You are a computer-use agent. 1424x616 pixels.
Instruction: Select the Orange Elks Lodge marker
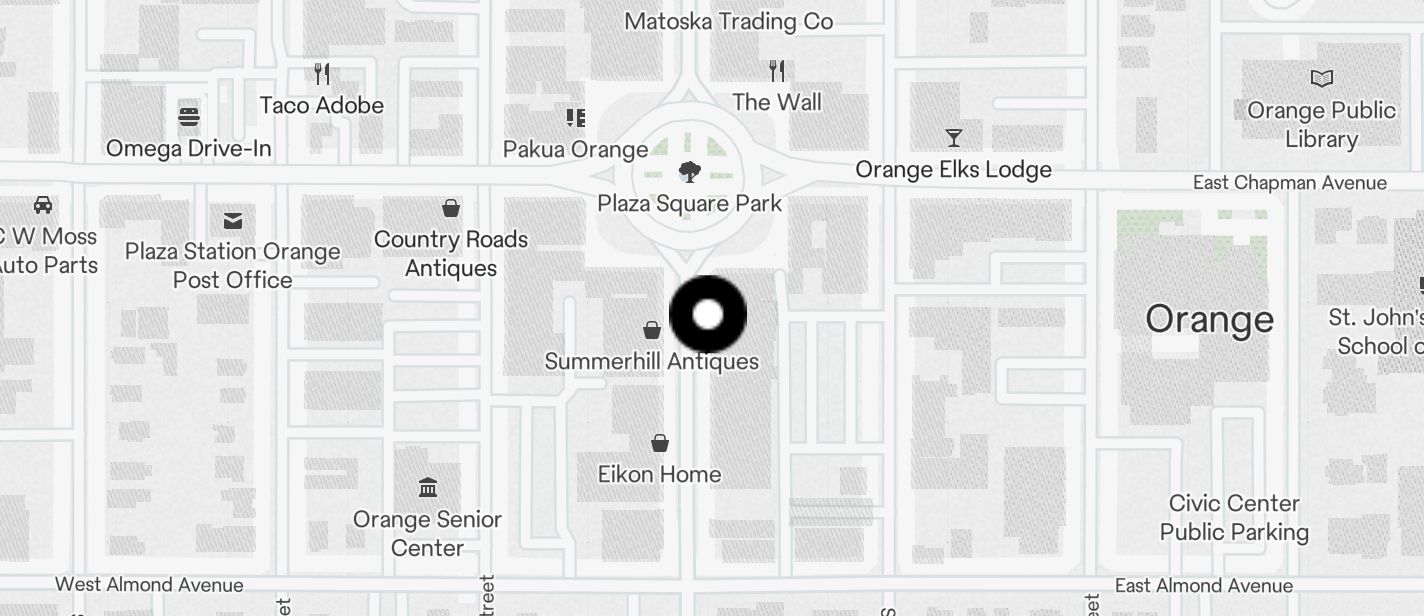[954, 138]
